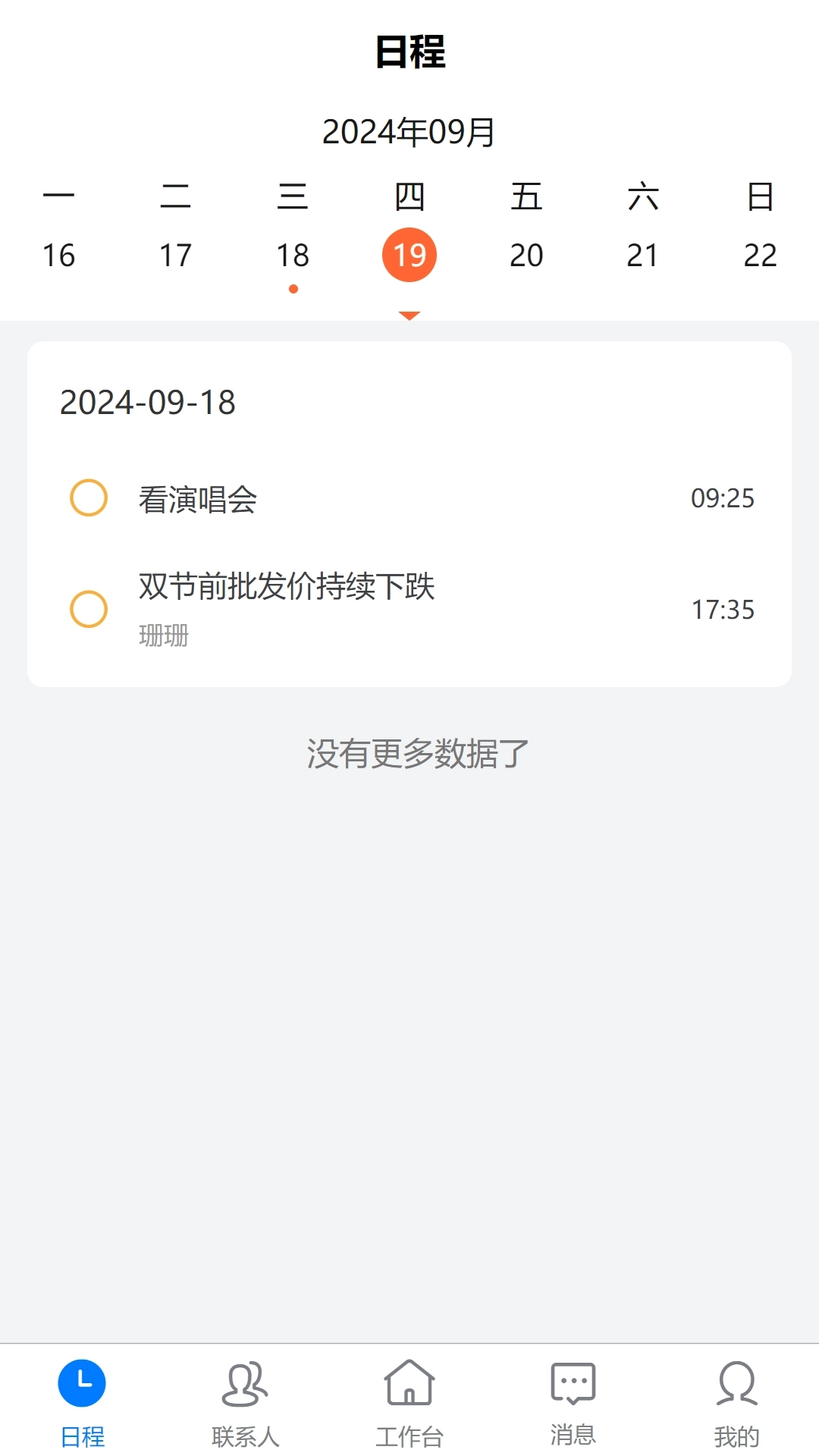
Task: Tap the highlighted date 19 circle
Action: pos(409,255)
